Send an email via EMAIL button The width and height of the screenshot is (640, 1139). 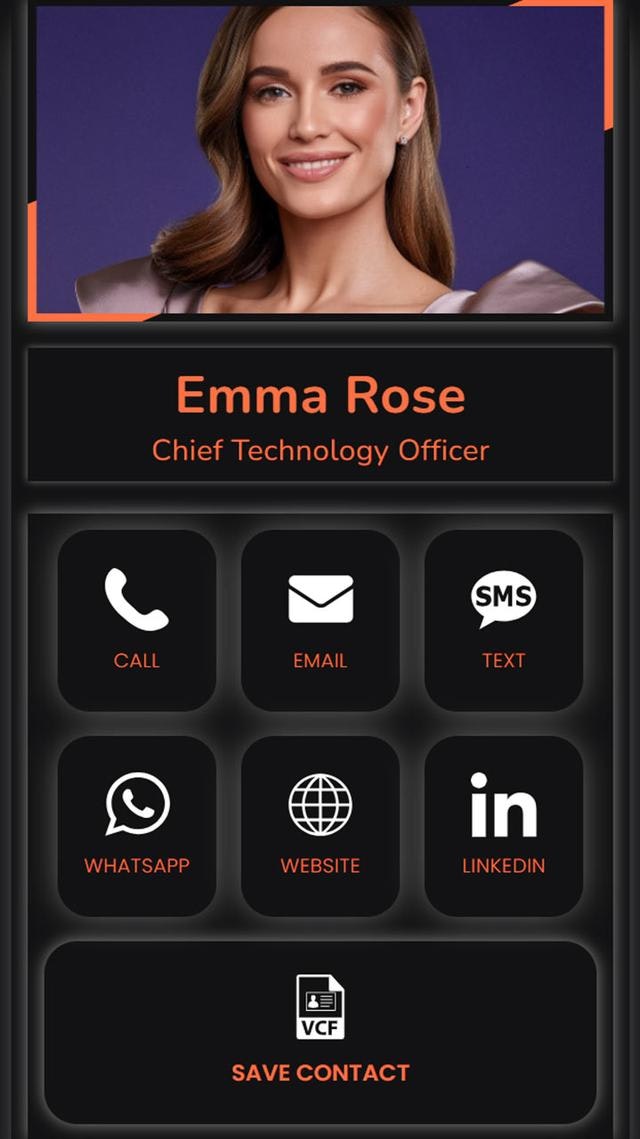[x=320, y=620]
